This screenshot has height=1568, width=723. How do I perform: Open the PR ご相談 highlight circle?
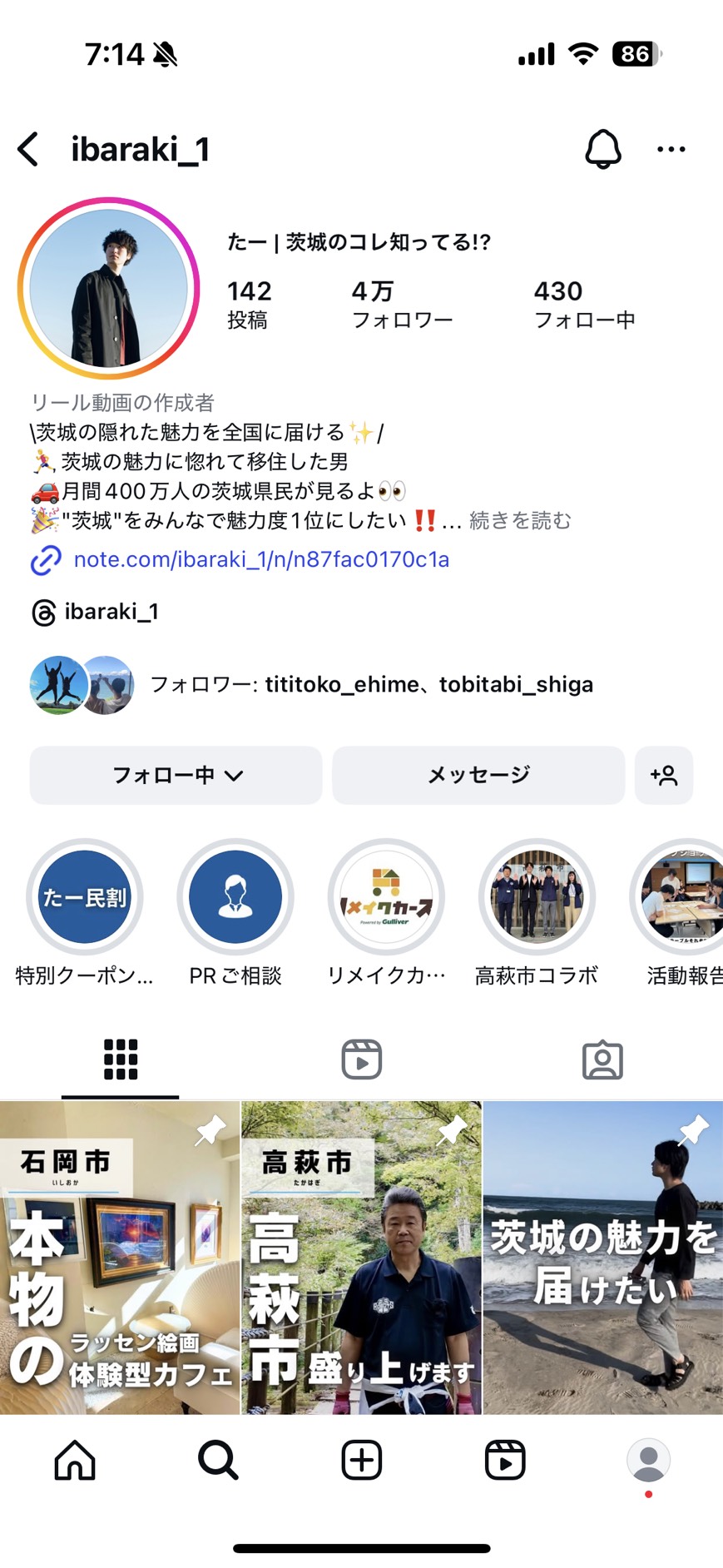click(235, 897)
